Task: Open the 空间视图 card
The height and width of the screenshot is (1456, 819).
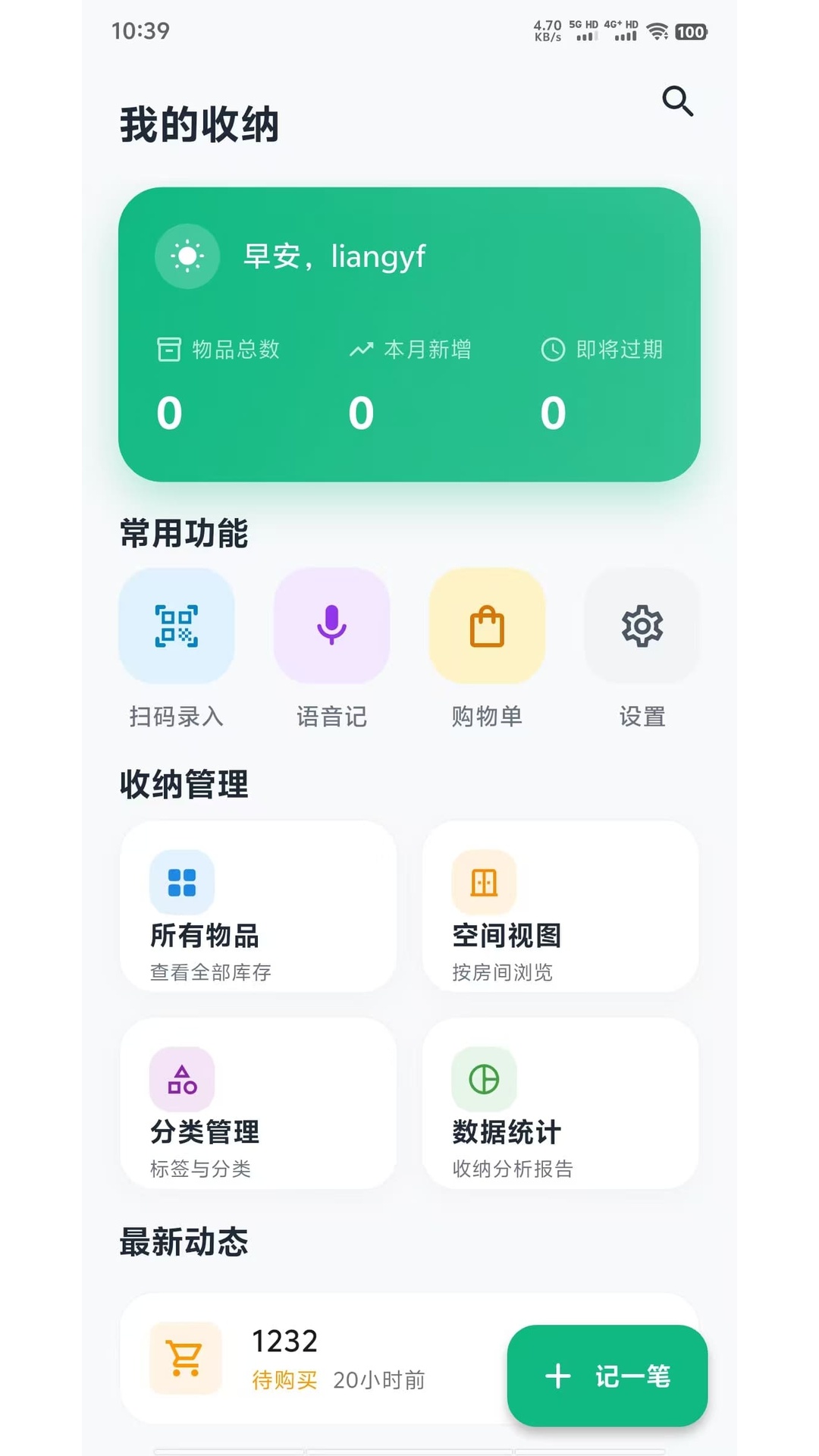Action: (x=560, y=907)
